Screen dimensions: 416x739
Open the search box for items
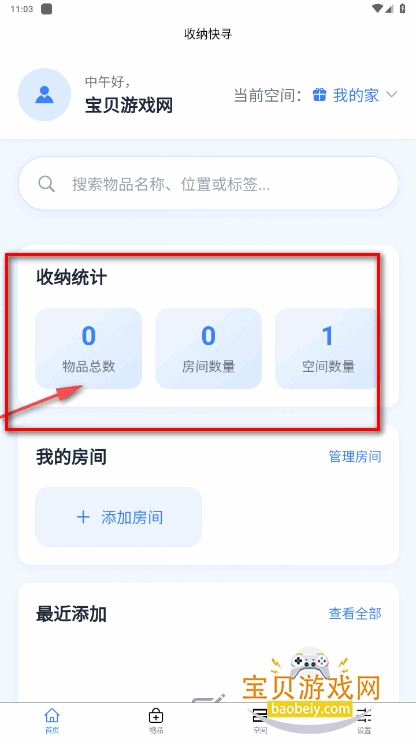click(208, 183)
